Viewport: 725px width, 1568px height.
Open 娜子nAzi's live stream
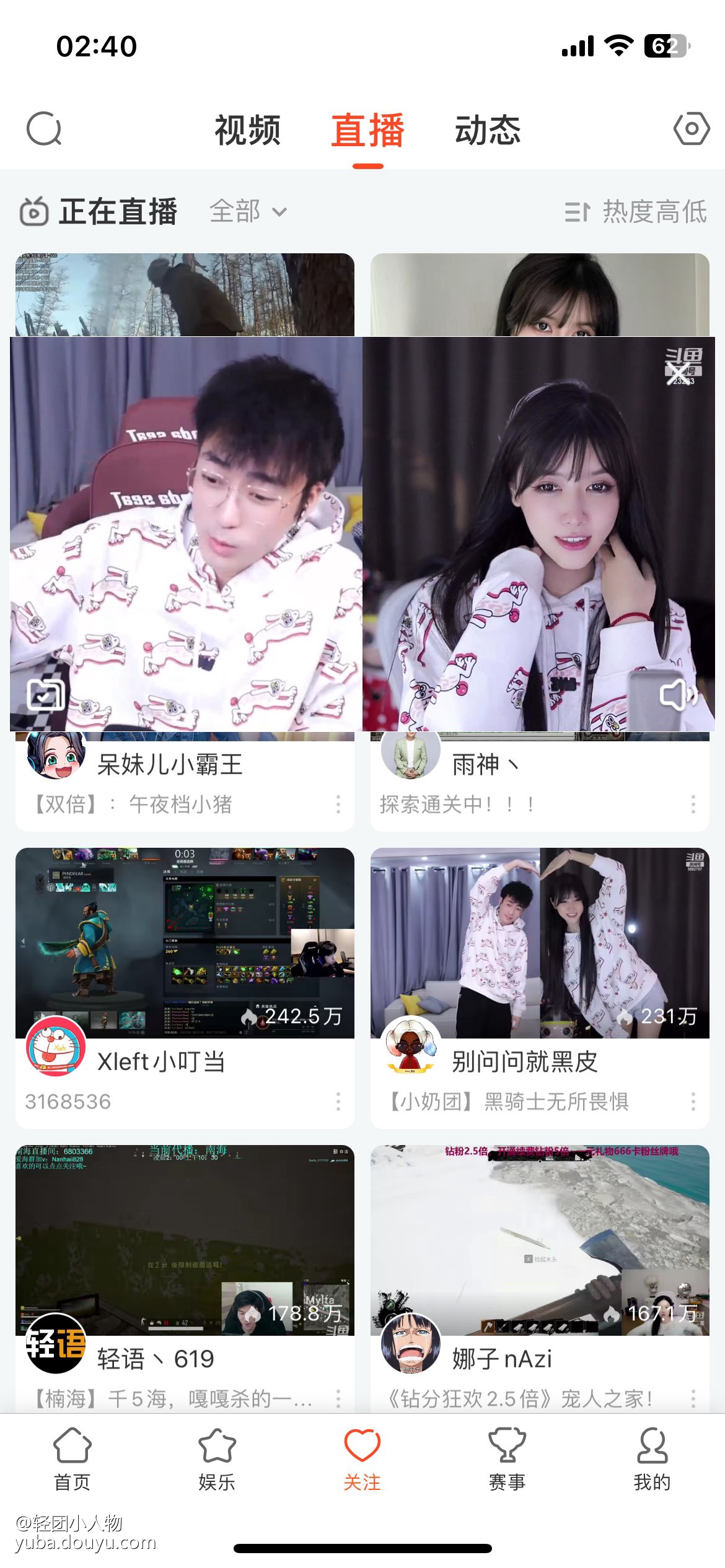pos(540,1240)
